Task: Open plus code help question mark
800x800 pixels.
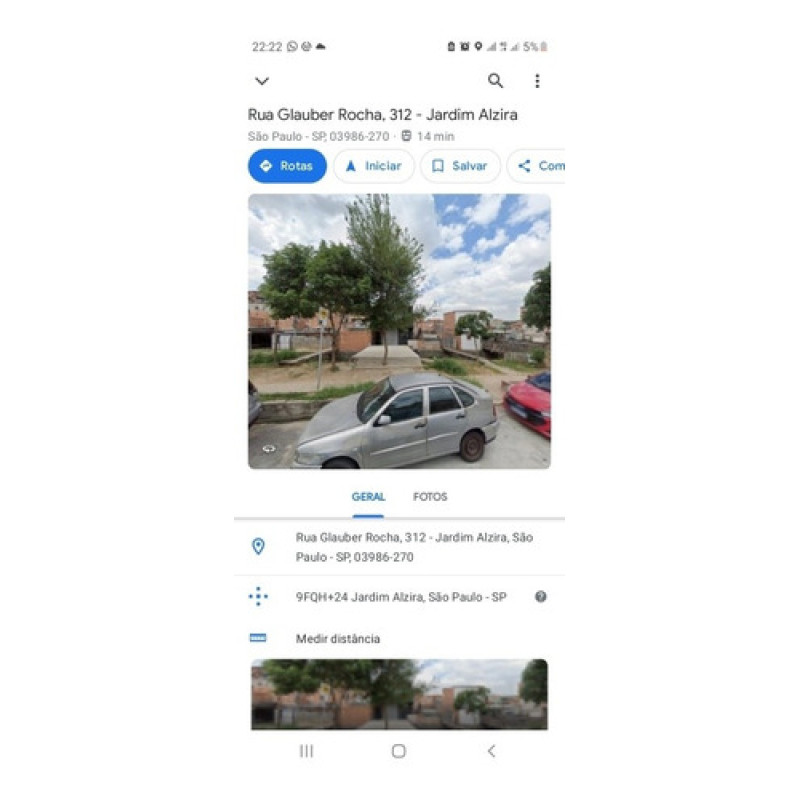Action: (x=541, y=597)
